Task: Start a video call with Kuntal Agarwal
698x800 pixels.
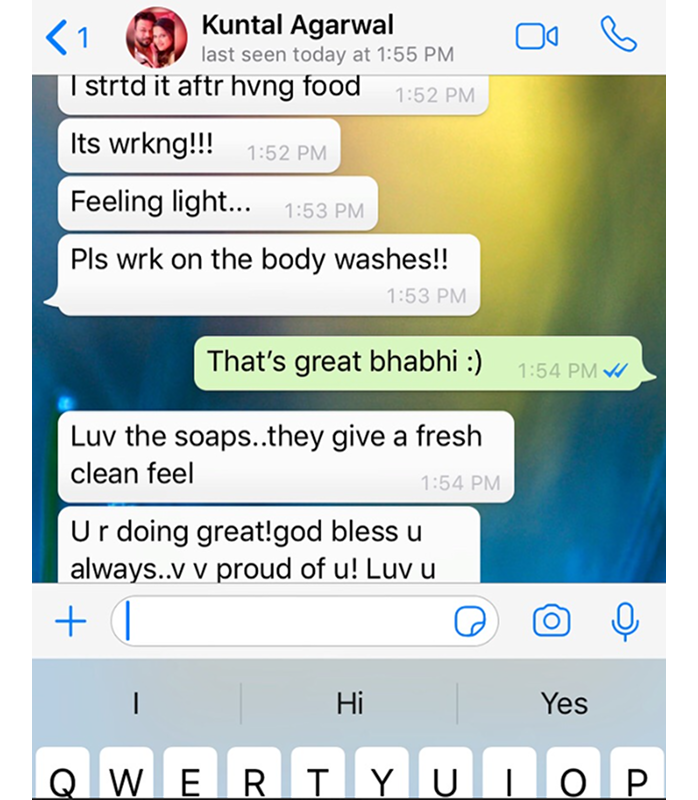Action: tap(536, 38)
